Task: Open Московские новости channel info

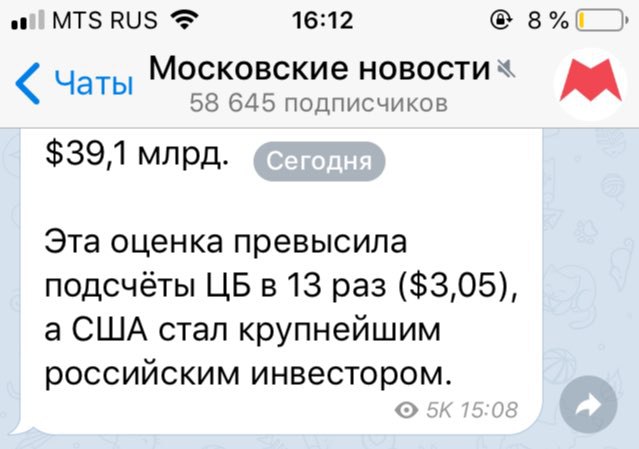Action: click(x=320, y=83)
